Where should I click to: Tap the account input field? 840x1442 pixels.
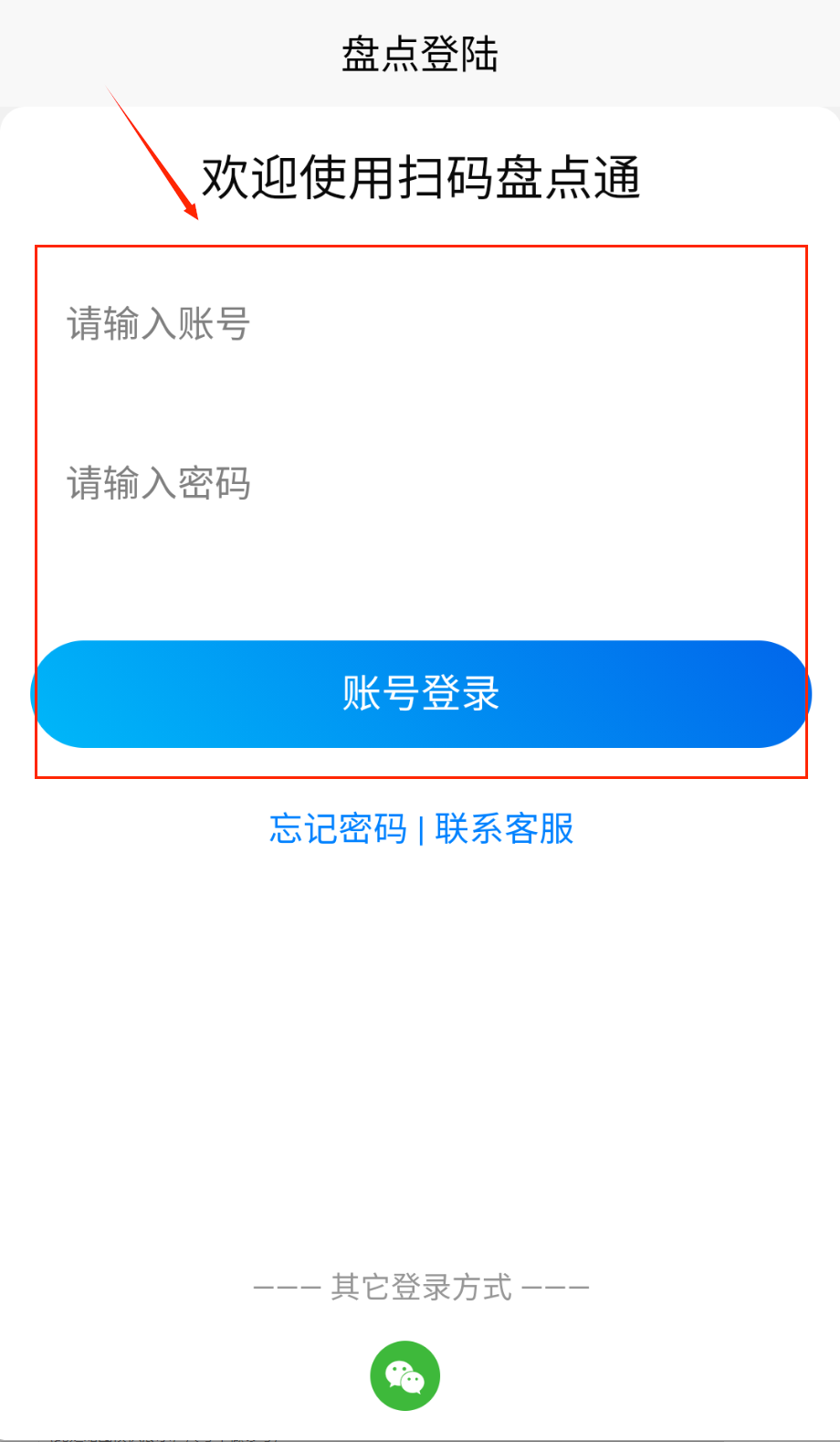coord(420,324)
